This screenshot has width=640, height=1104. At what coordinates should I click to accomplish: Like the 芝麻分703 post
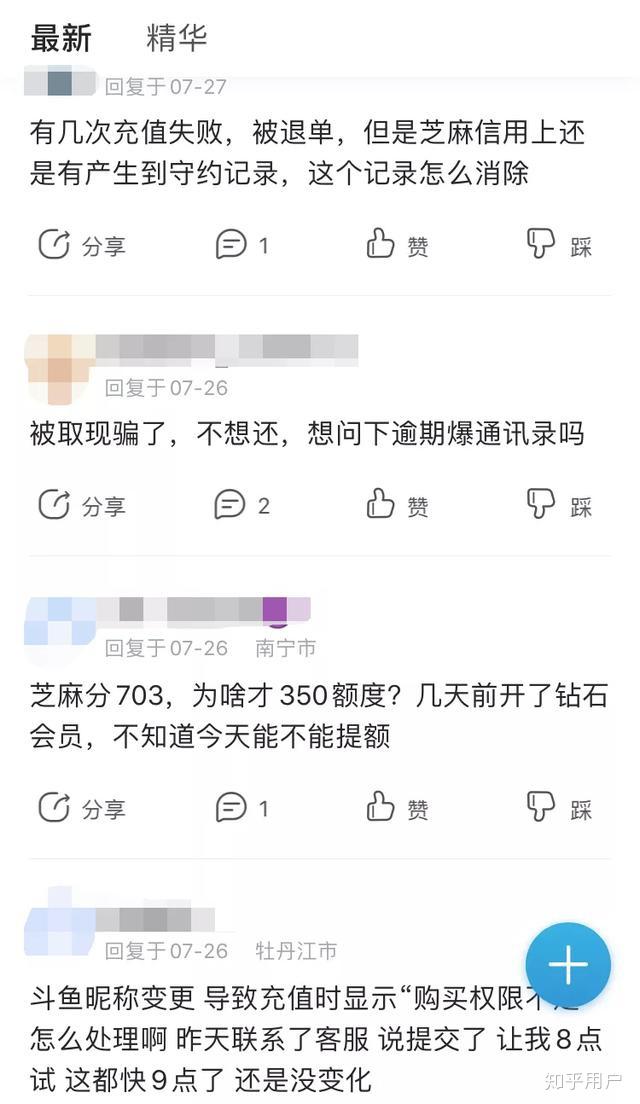(x=396, y=807)
